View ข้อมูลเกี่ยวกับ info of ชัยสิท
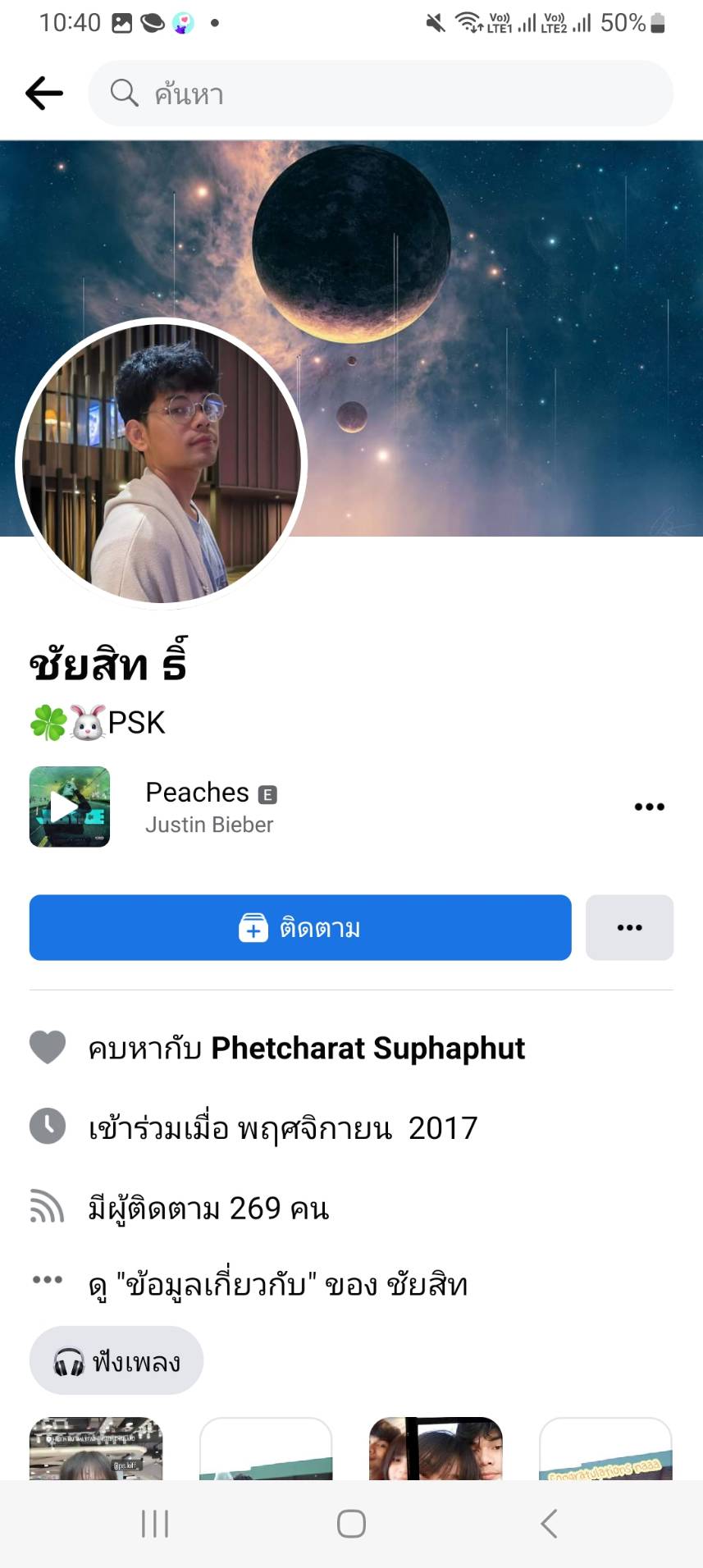This screenshot has height=1568, width=703. point(279,1284)
